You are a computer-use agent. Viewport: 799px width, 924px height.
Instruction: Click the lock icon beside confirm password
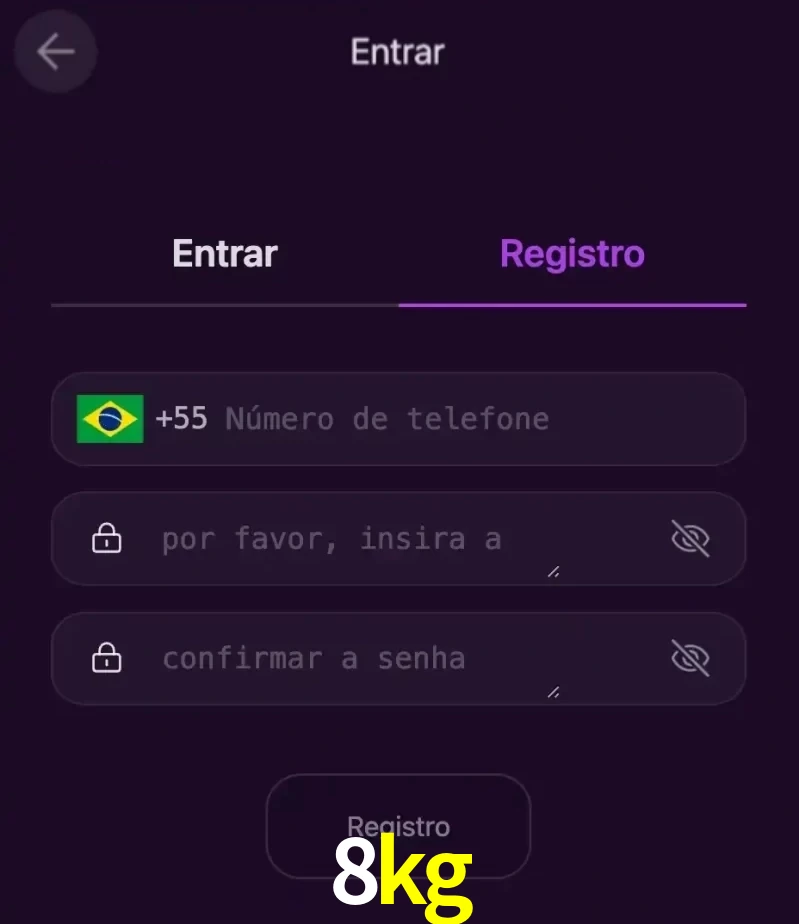[x=106, y=658]
